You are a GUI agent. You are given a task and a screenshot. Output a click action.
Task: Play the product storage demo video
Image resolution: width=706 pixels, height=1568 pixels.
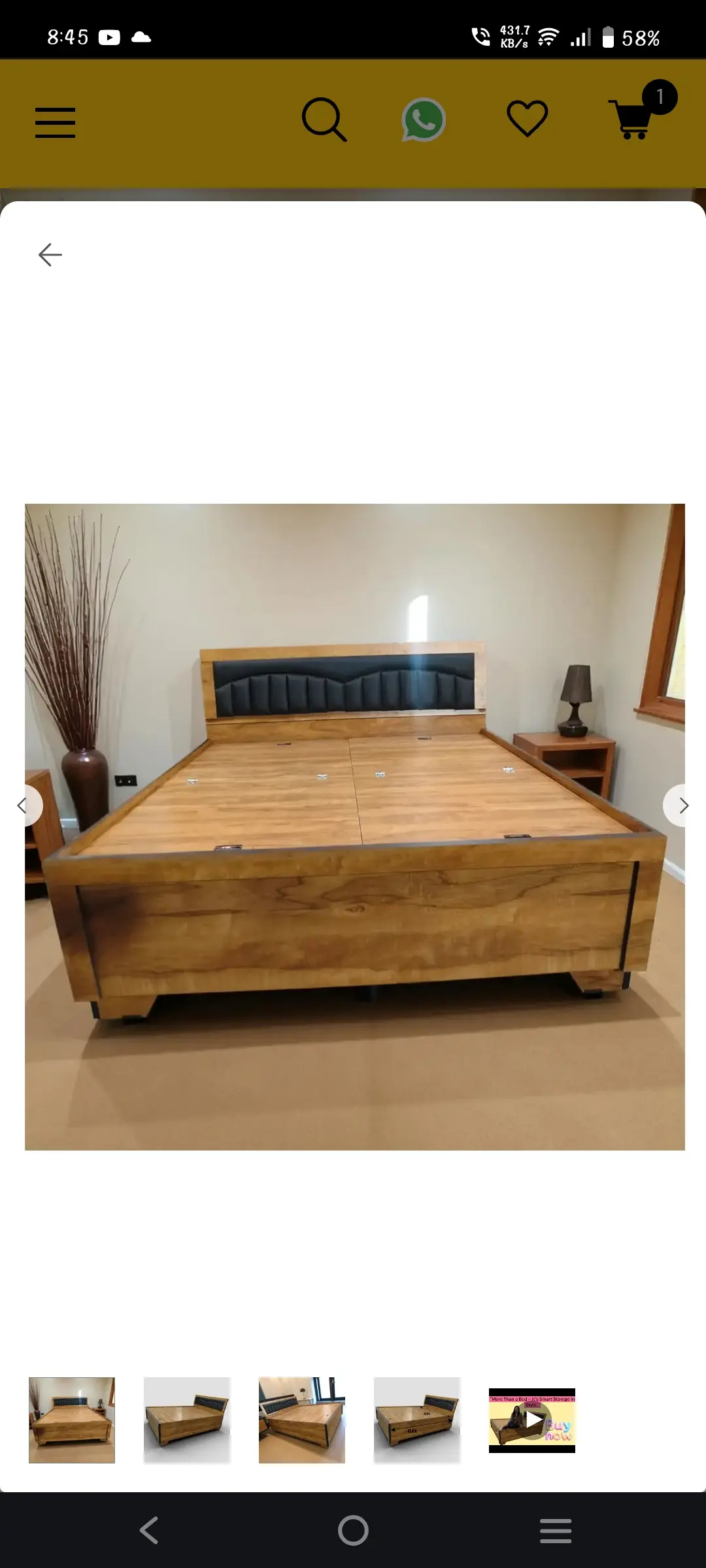533,1420
